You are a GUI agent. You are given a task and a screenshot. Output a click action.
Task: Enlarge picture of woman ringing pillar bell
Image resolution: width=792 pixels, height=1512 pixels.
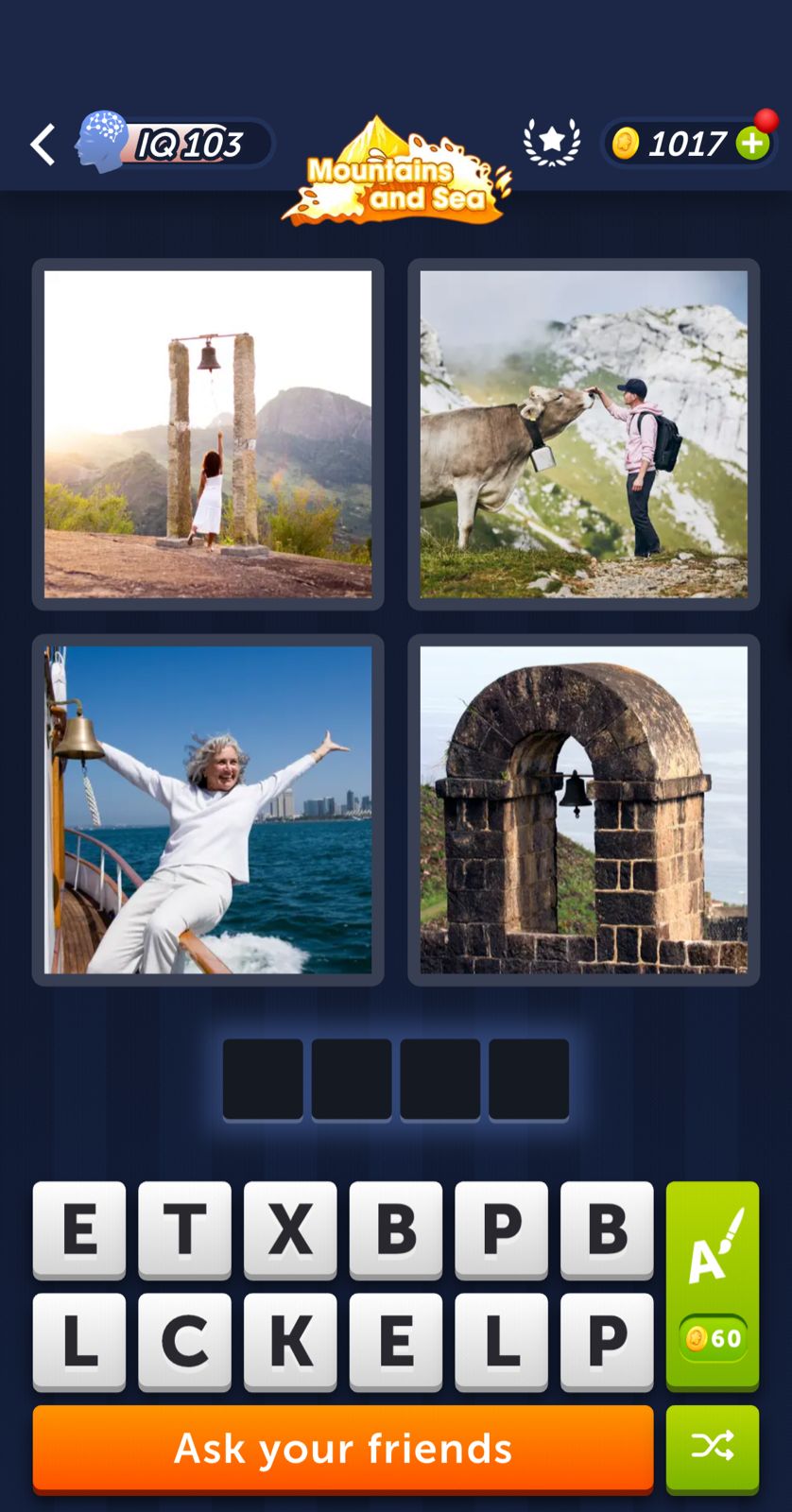[208, 435]
